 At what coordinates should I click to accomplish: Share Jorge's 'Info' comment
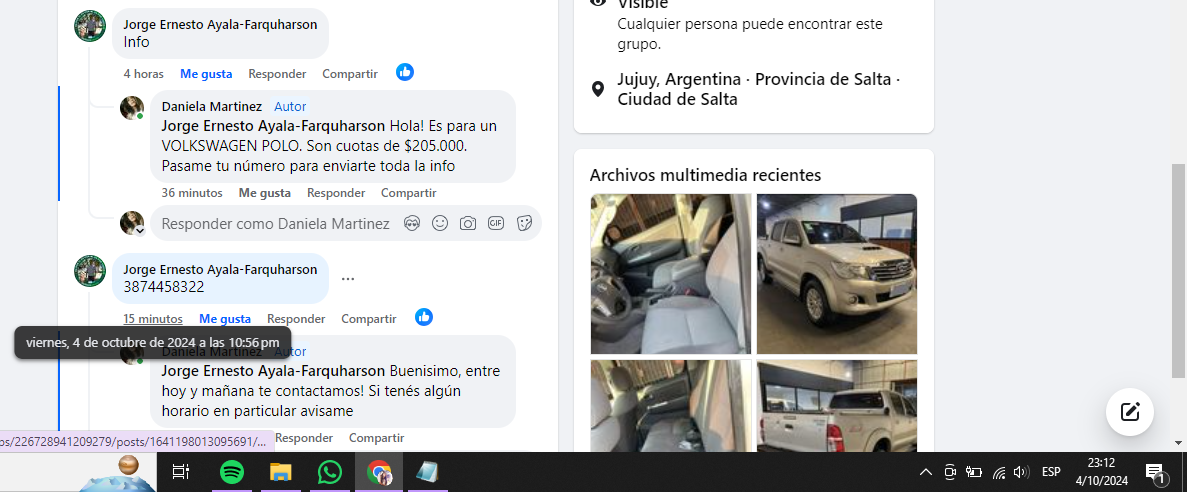click(x=349, y=74)
